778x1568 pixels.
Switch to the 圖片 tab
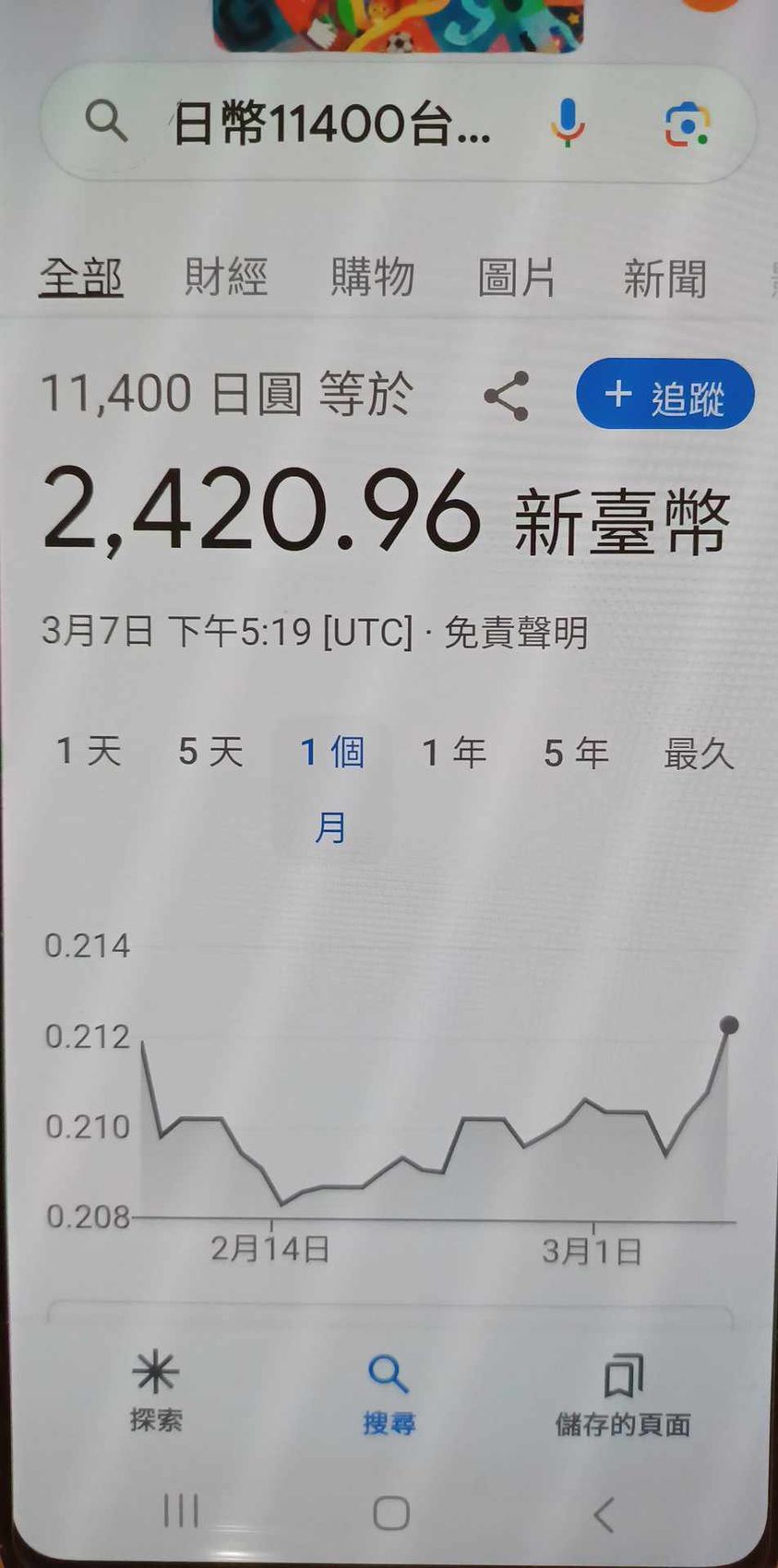click(x=517, y=278)
